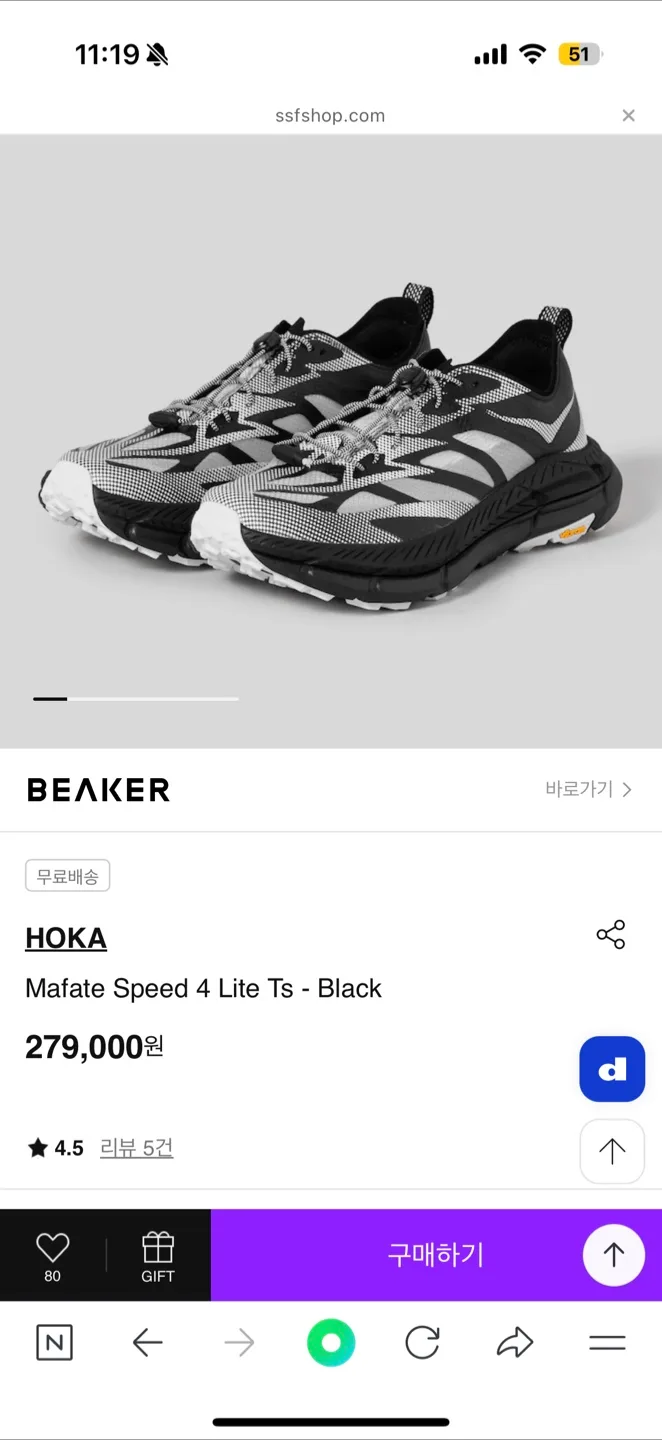Open the browser share arrow
The height and width of the screenshot is (1440, 662).
click(x=514, y=1342)
